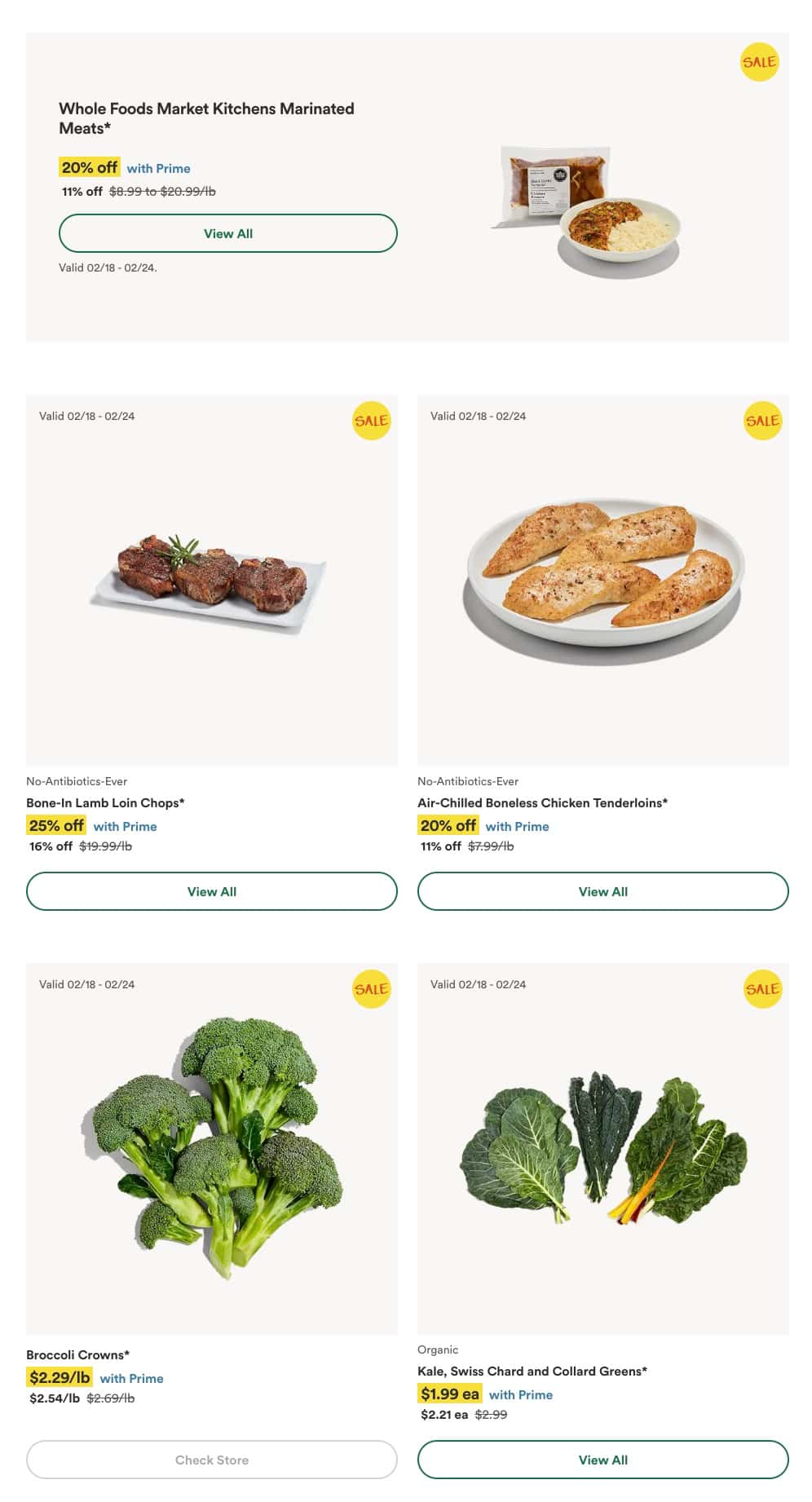This screenshot has width=812, height=1502.
Task: View all Kale, Swiss Chard and Collard Greens
Action: [602, 1460]
